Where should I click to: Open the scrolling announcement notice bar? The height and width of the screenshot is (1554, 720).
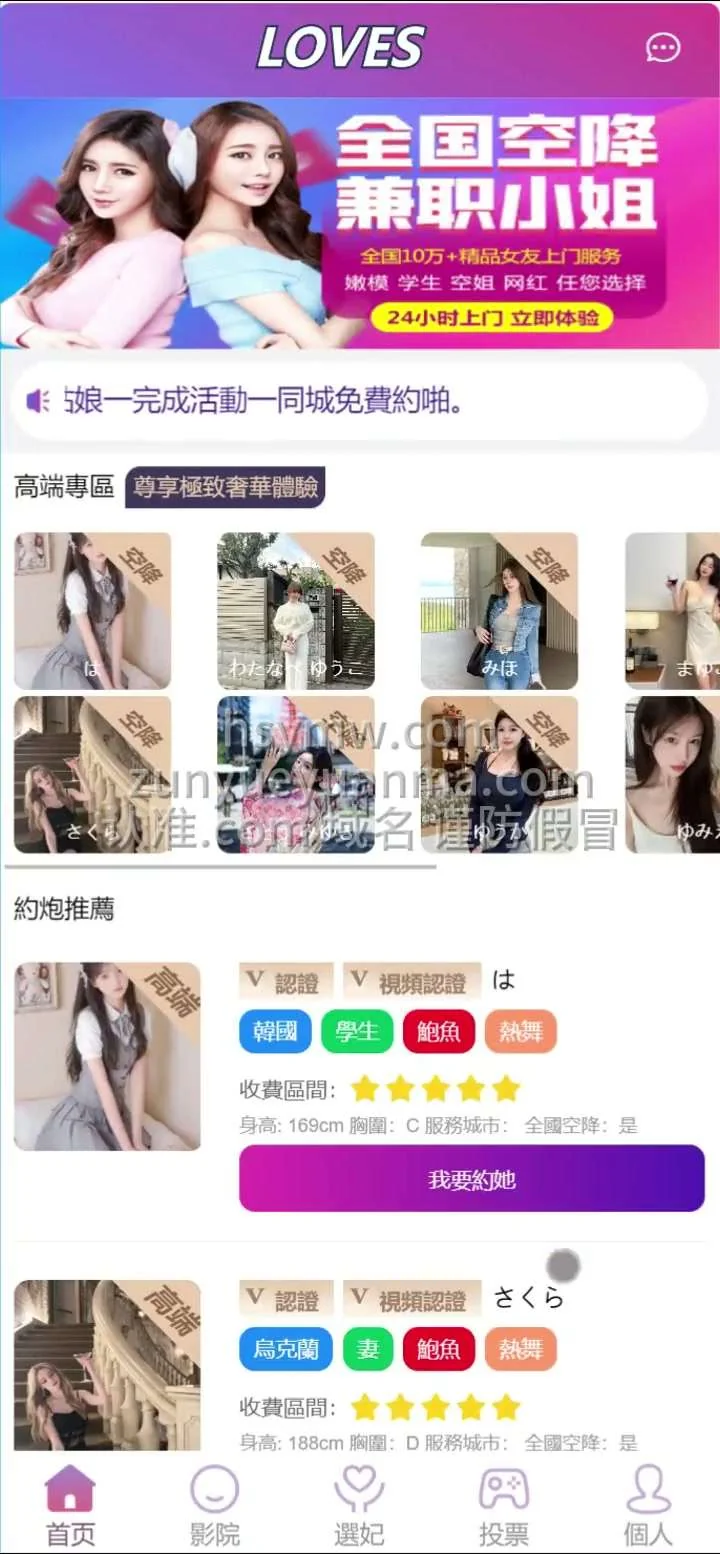point(360,402)
